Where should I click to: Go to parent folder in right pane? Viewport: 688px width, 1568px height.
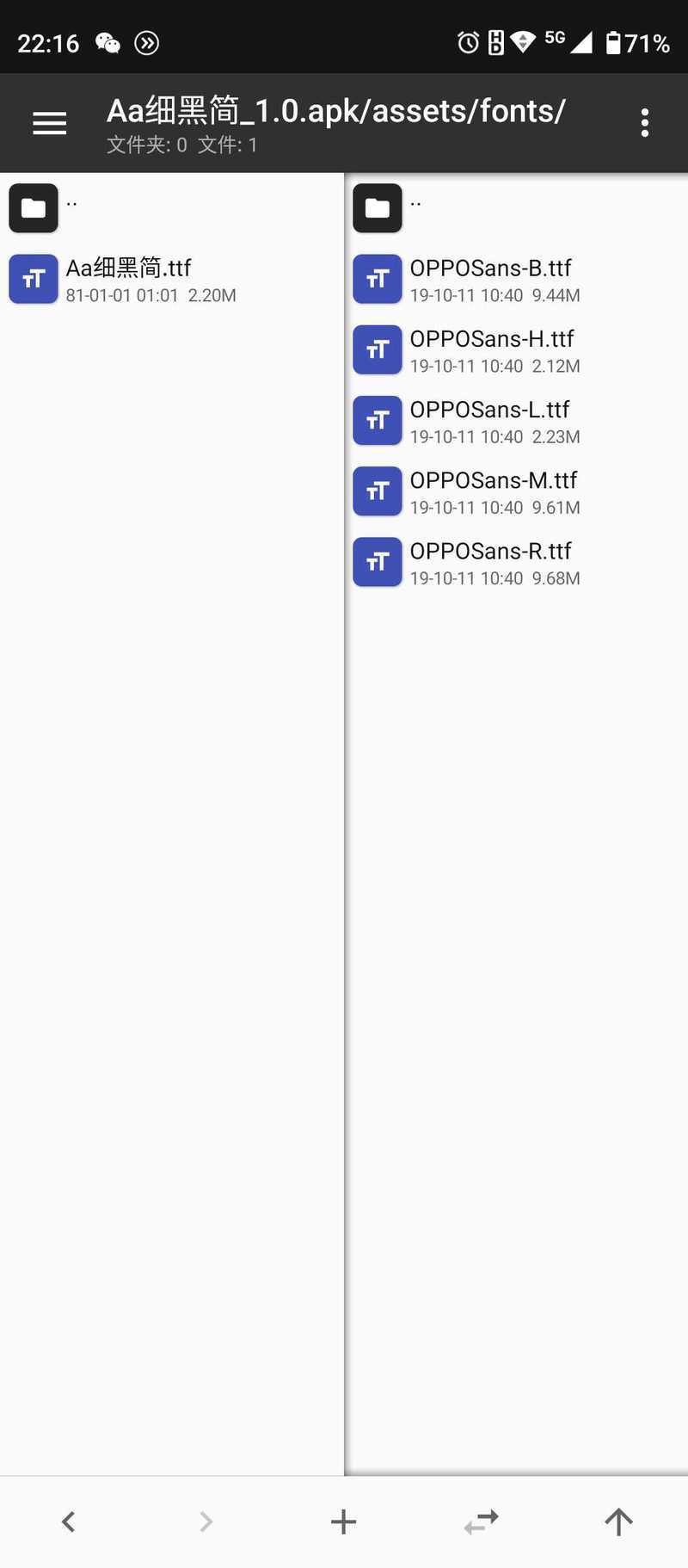click(516, 208)
